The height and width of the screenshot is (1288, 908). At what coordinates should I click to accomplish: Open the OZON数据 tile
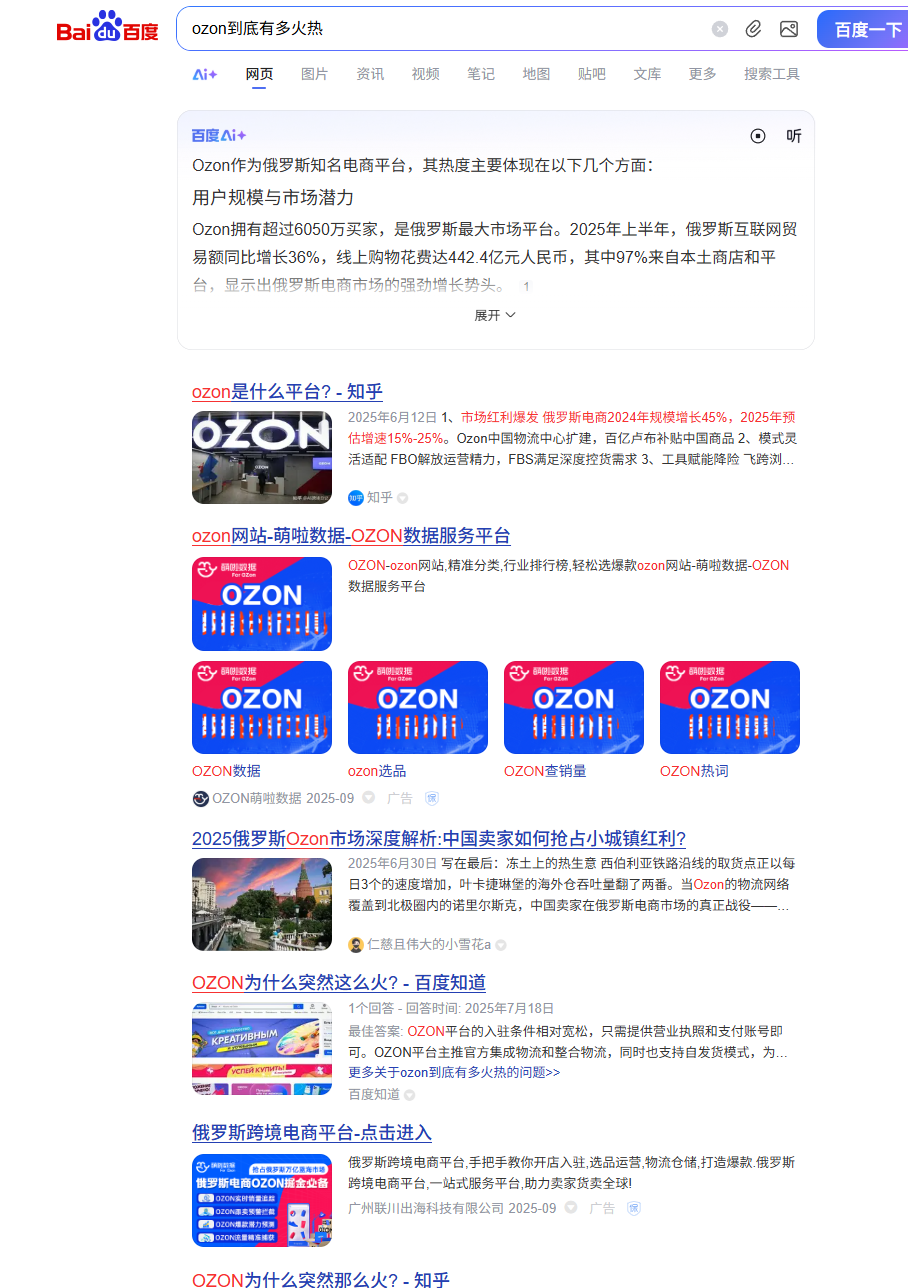(261, 708)
